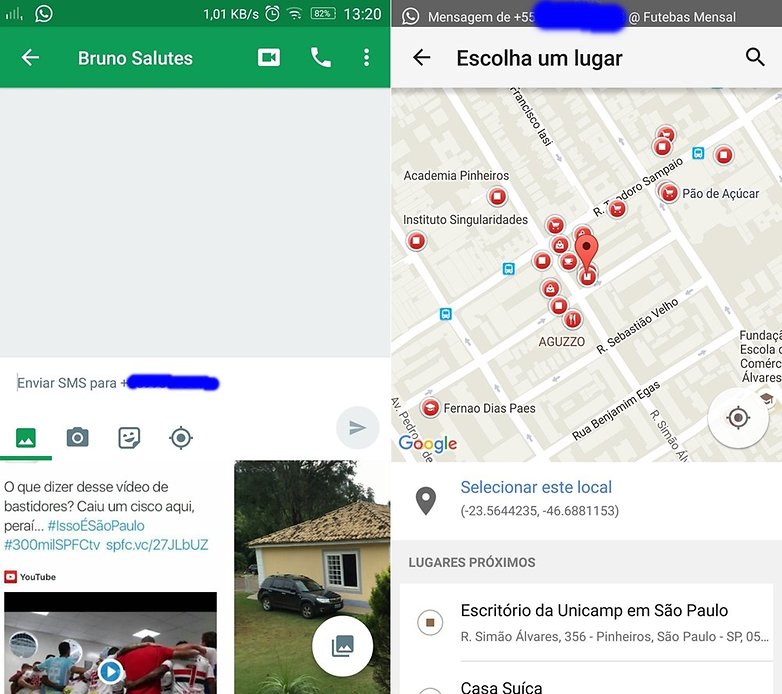The image size is (782, 694).
Task: Switch to the camera tab
Action: pyautogui.click(x=77, y=437)
